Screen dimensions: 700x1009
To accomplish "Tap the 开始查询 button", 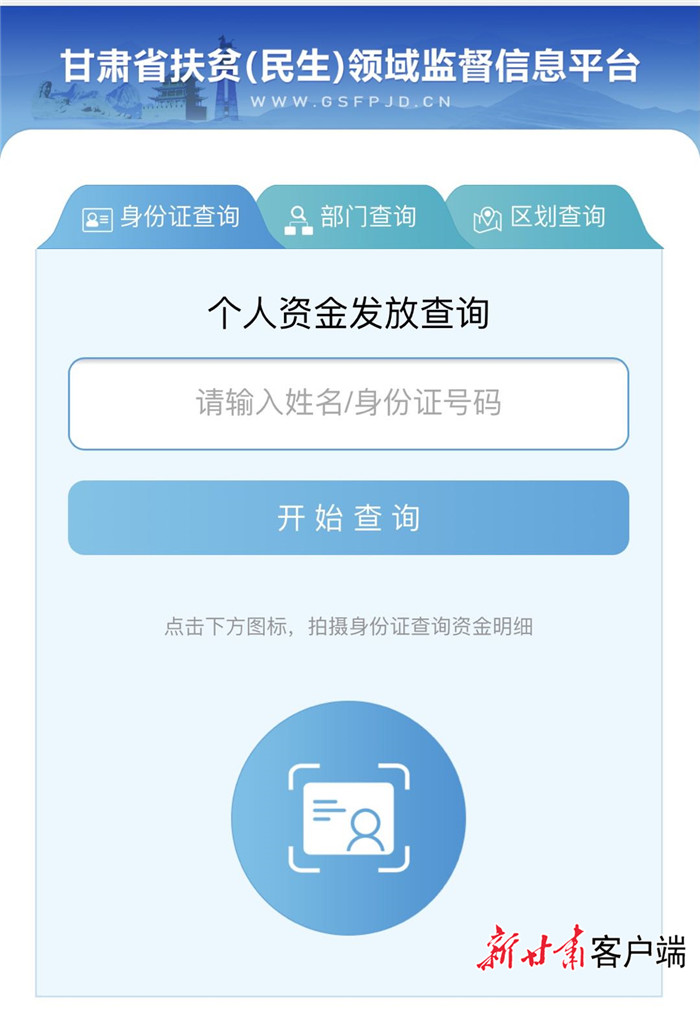I will pos(348,518).
